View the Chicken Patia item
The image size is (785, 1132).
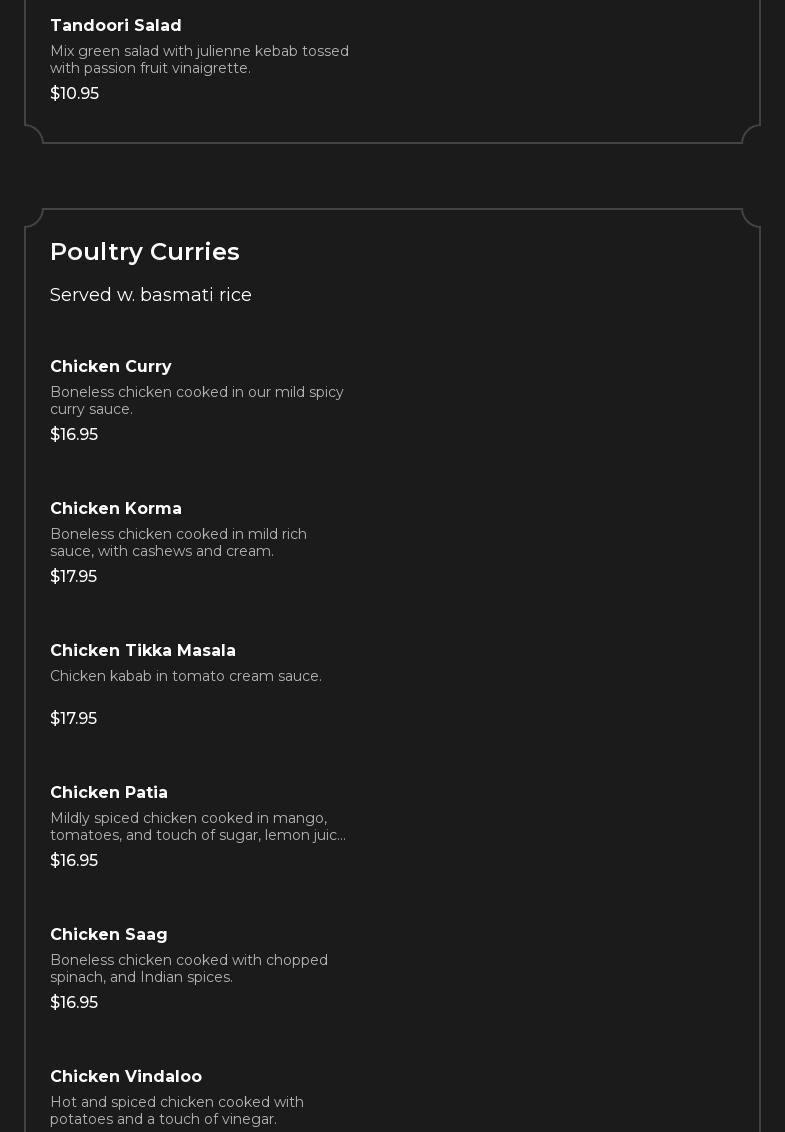tap(109, 793)
